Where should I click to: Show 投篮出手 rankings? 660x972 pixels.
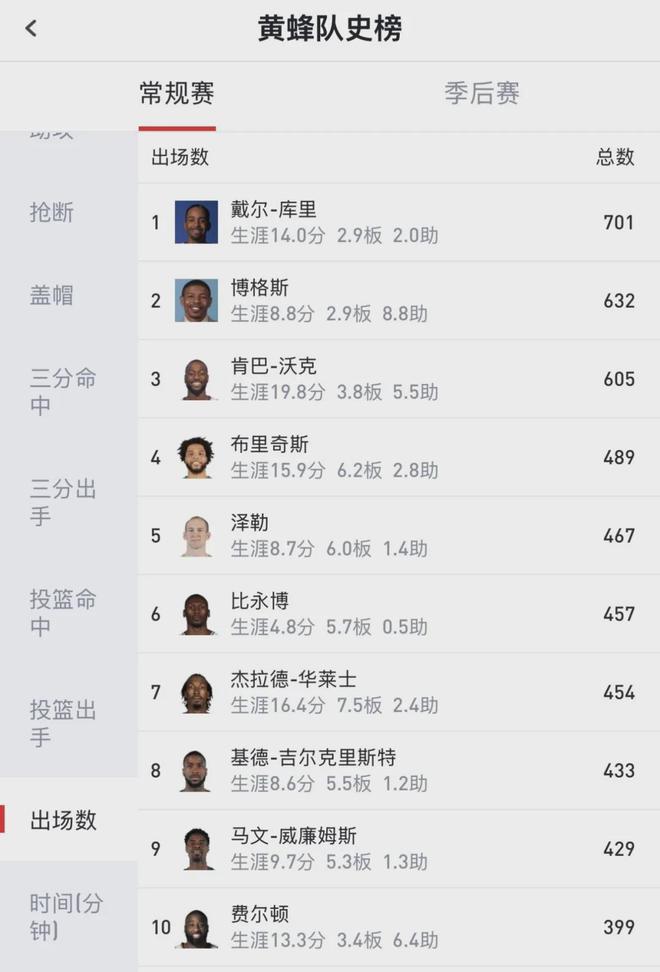click(63, 723)
